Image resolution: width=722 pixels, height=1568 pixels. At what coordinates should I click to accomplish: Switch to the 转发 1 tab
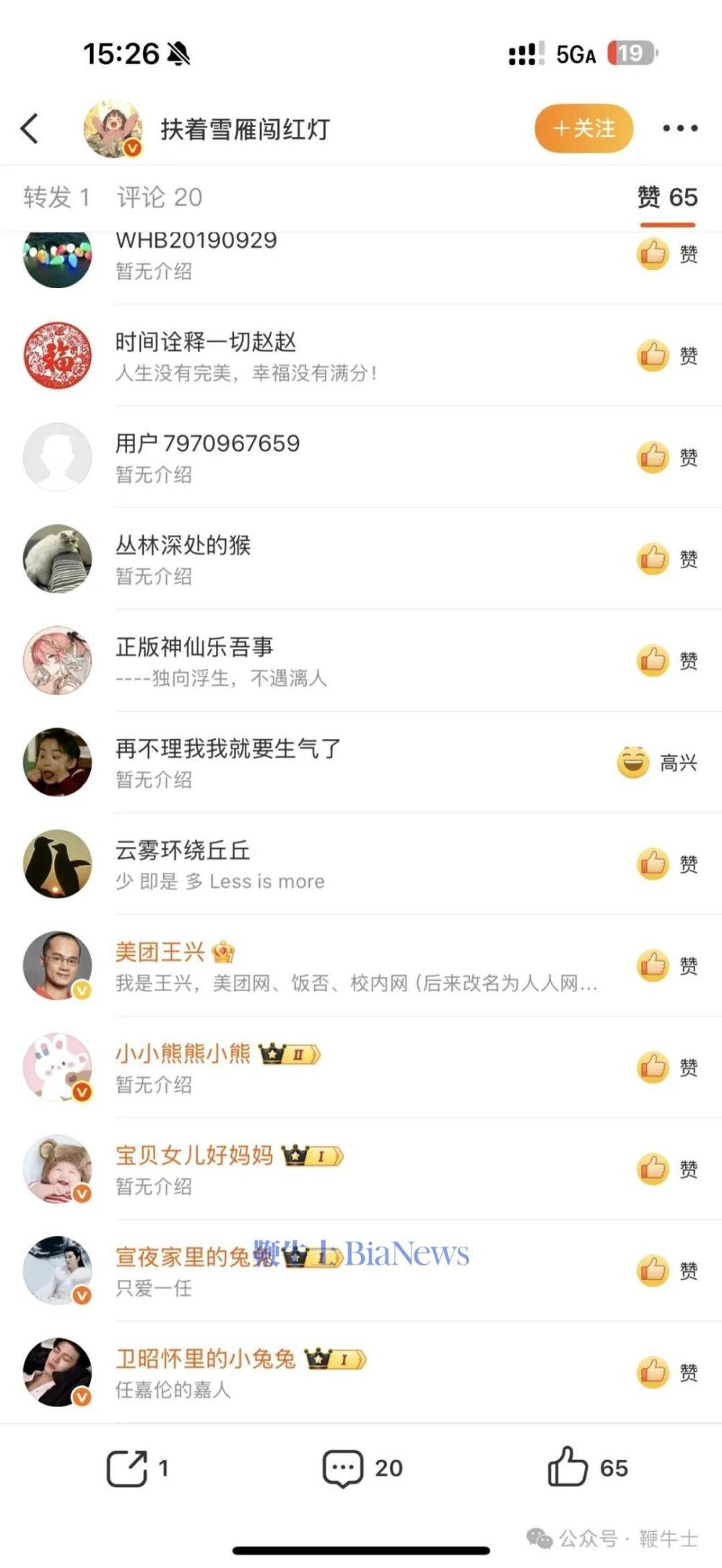point(56,197)
